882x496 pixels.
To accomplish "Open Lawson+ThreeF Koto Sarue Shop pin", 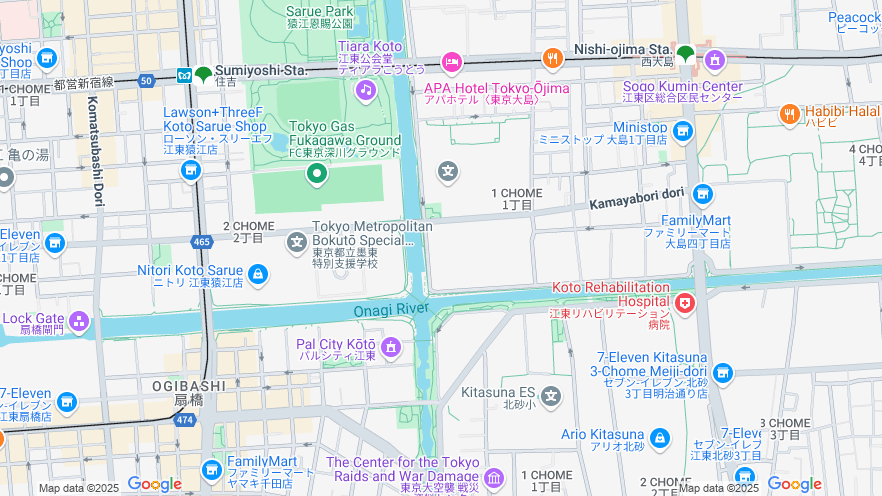I will 190,171.
